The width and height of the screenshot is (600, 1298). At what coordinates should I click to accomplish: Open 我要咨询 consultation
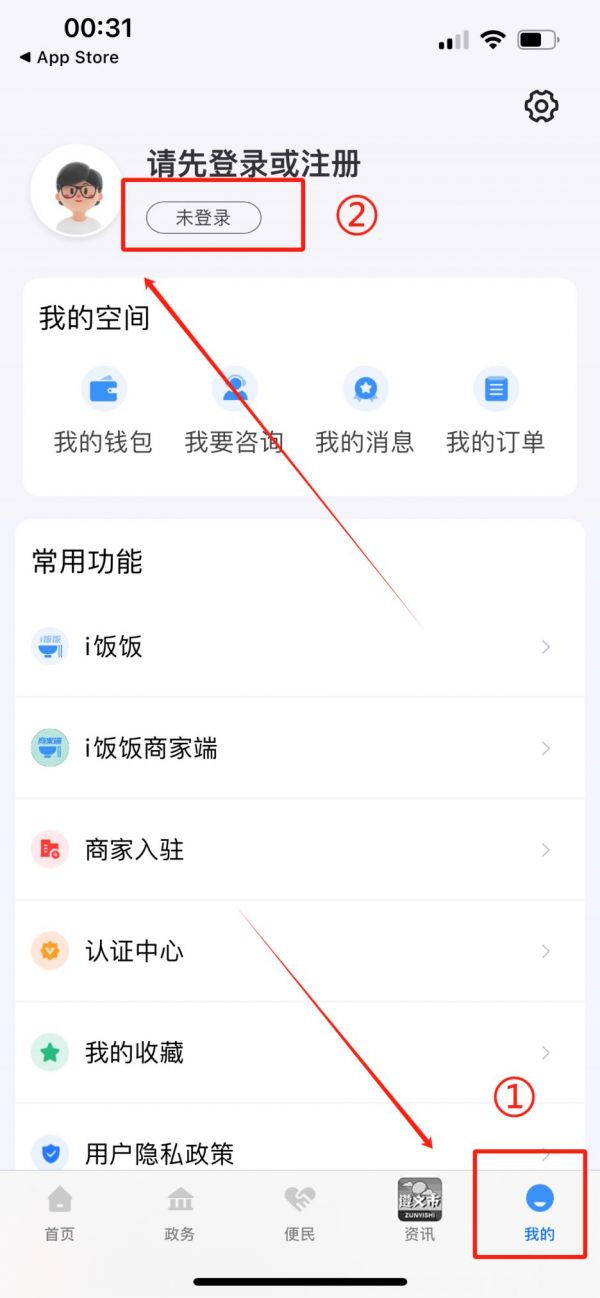click(x=234, y=411)
